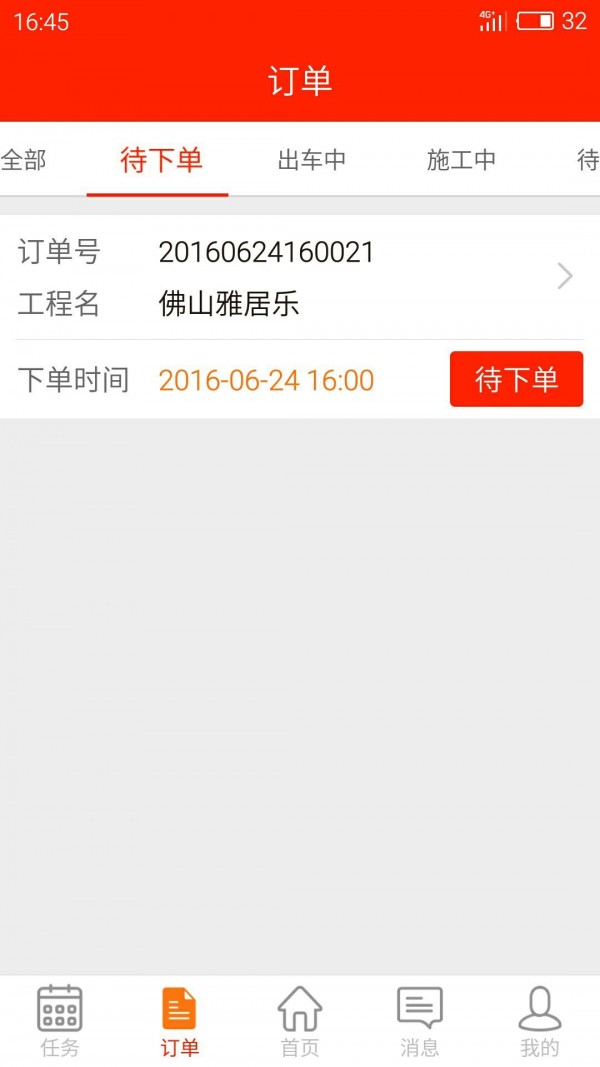Switch to the 出车中 tab
This screenshot has width=600, height=1067.
click(x=311, y=160)
